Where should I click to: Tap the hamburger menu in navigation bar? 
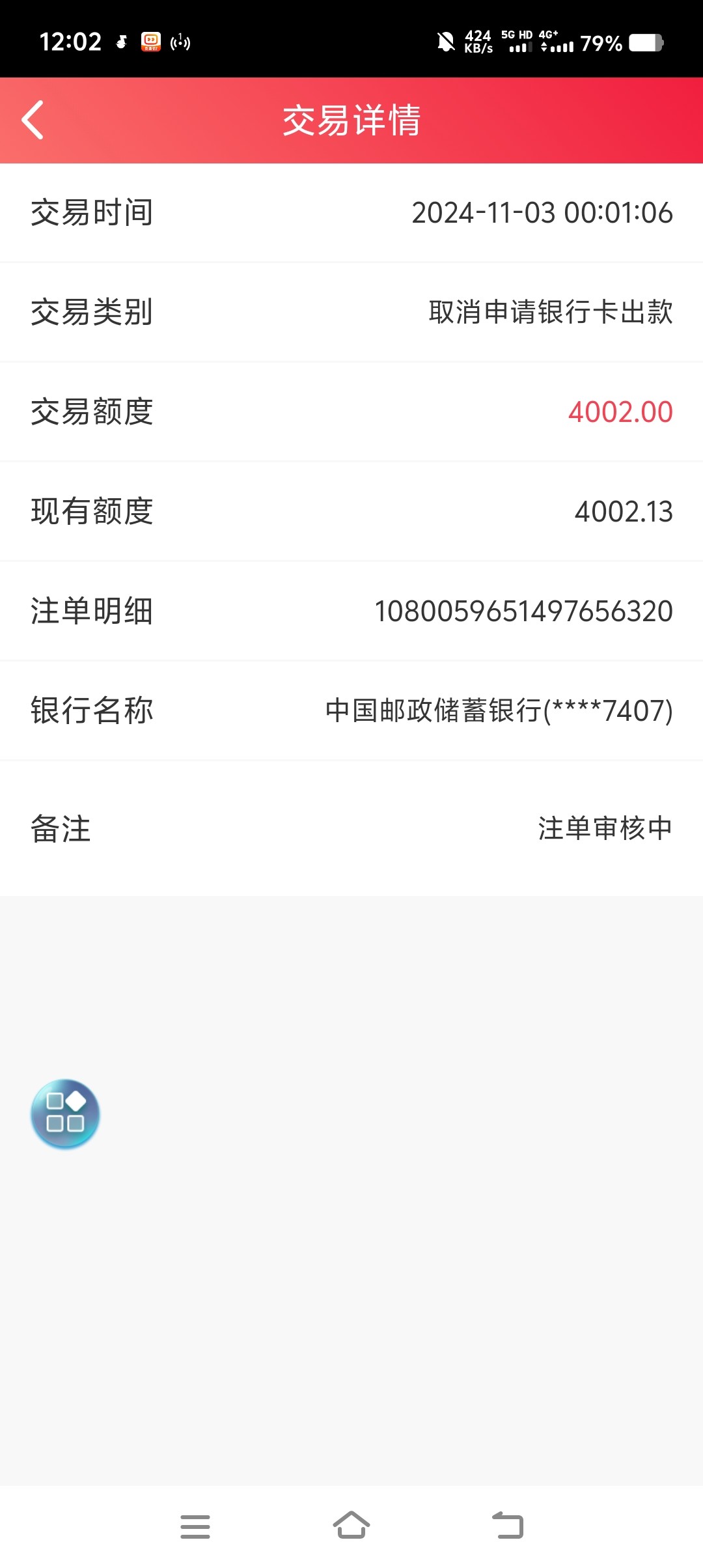pos(195,1526)
